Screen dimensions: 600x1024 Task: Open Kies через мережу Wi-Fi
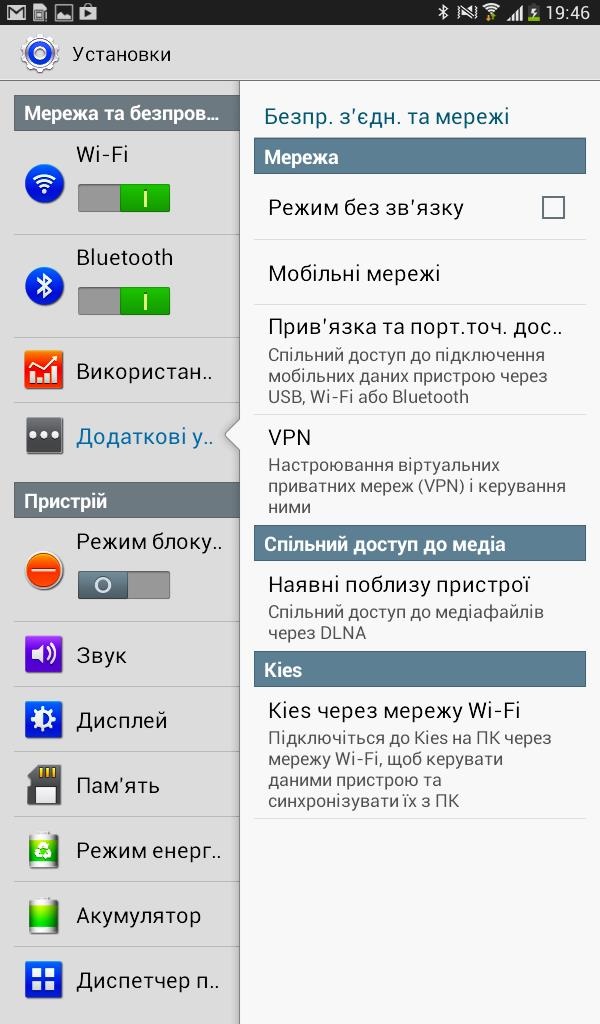[x=419, y=754]
